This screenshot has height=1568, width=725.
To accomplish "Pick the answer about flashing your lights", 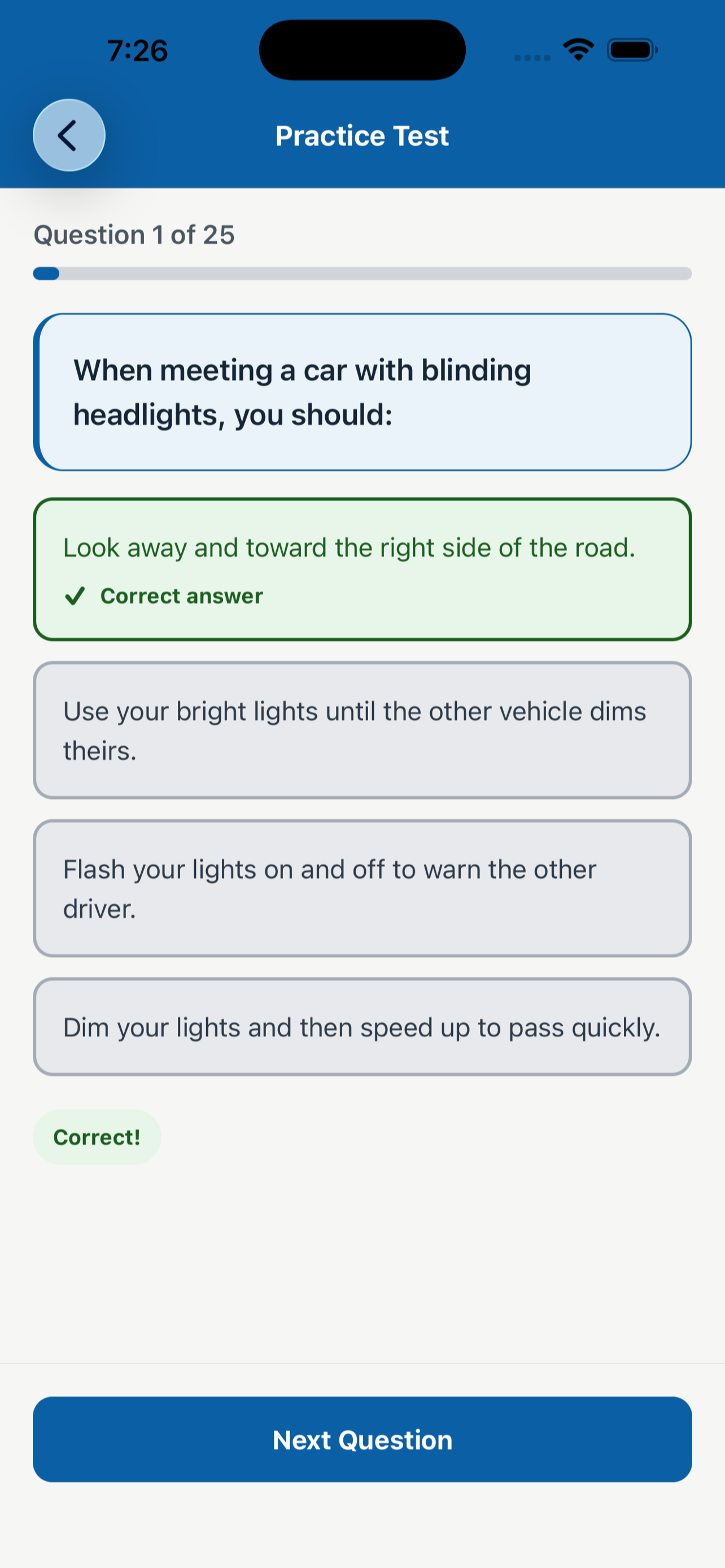I will pyautogui.click(x=362, y=888).
